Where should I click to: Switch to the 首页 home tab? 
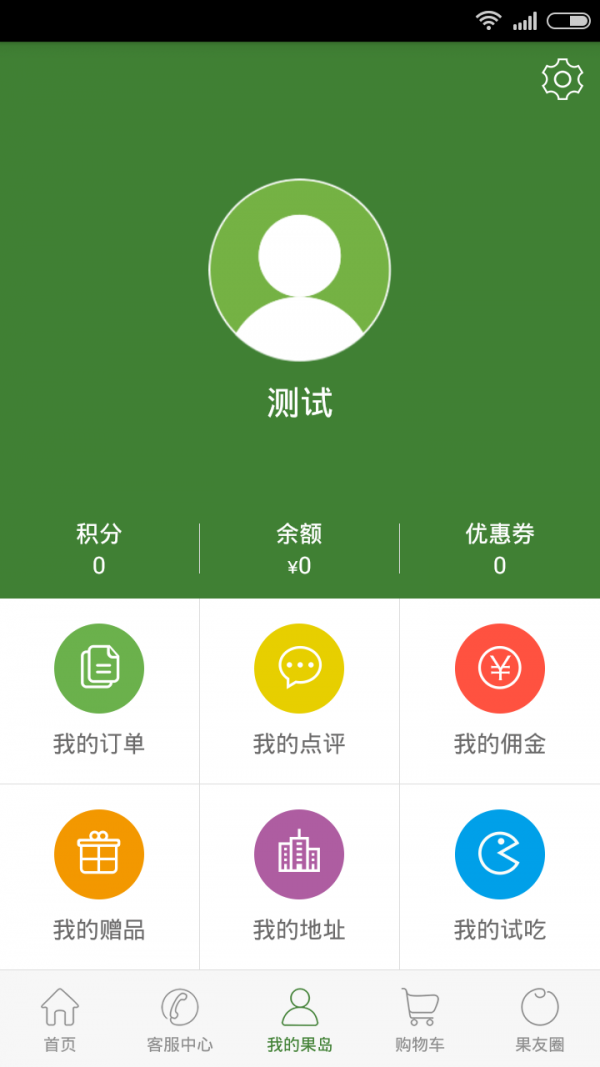coord(60,1019)
